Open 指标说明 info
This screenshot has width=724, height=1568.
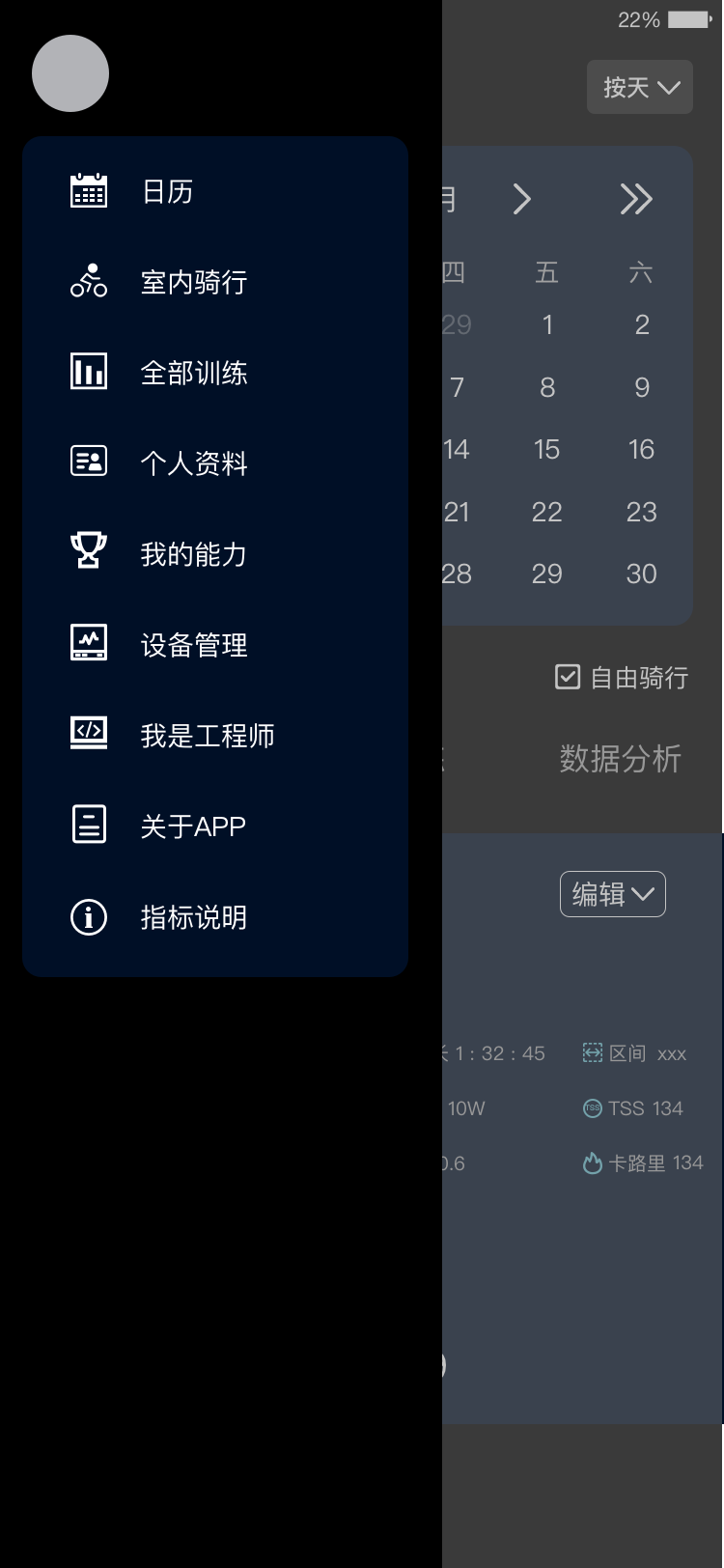point(193,917)
